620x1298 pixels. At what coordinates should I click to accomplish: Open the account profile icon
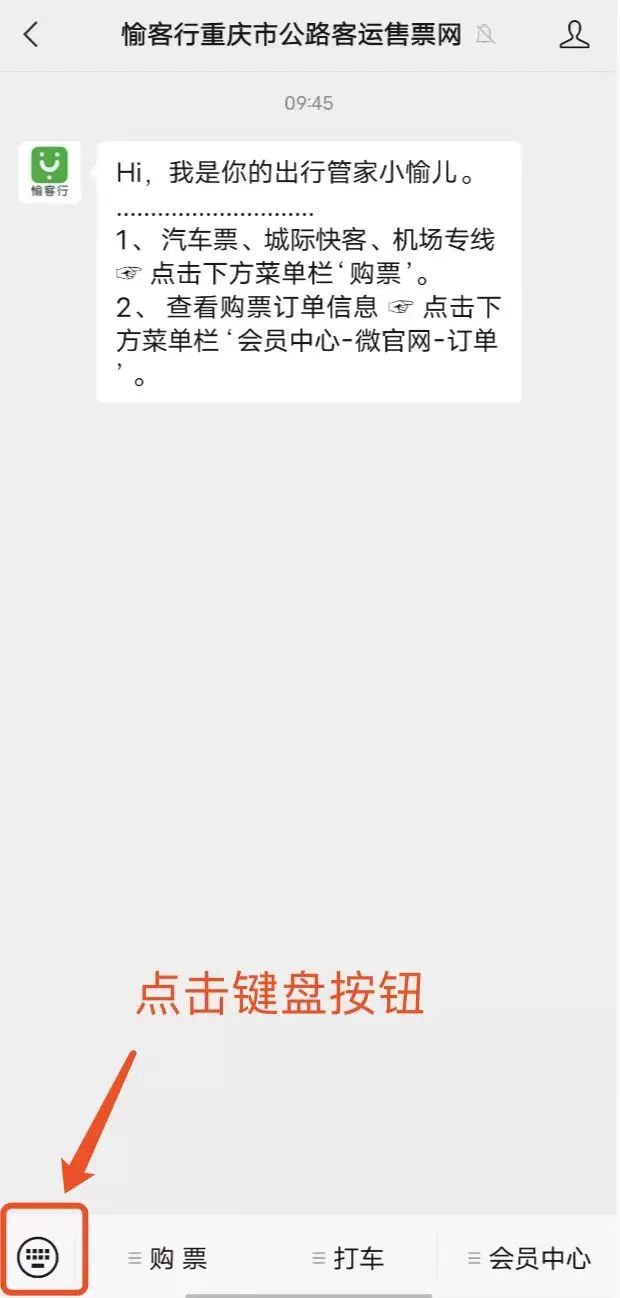(x=574, y=35)
